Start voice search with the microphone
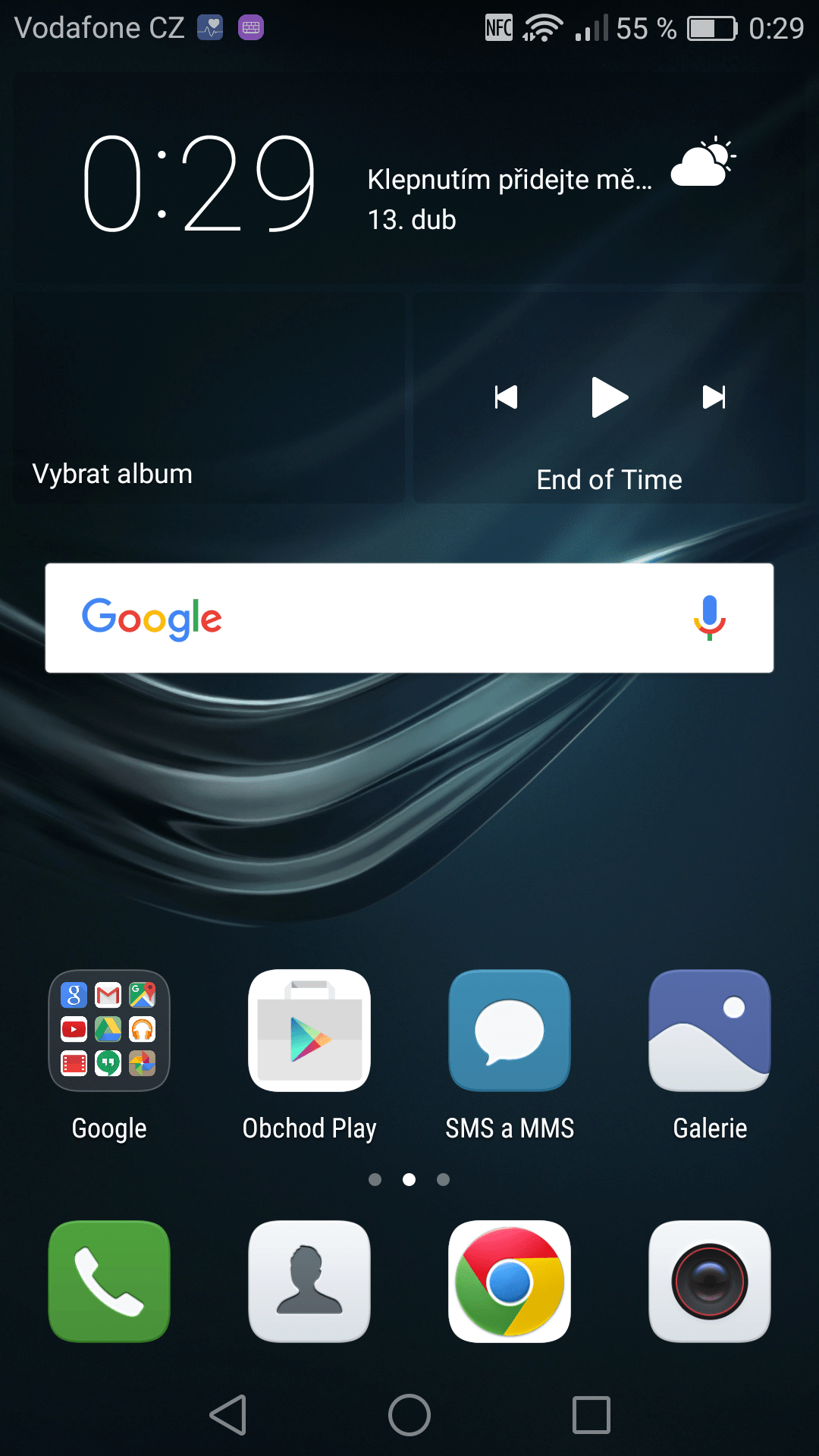The image size is (819, 1456). (710, 618)
